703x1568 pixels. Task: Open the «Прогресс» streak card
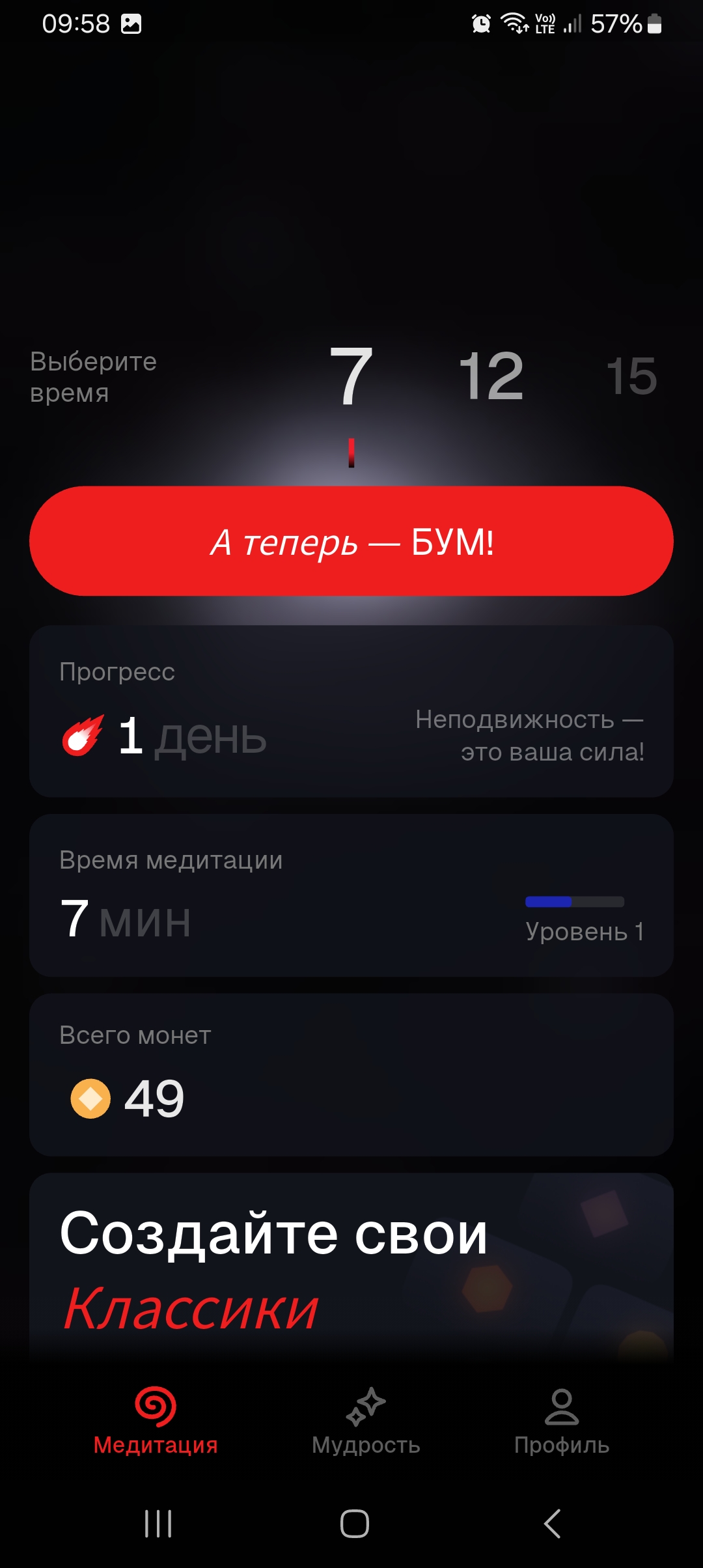click(351, 711)
